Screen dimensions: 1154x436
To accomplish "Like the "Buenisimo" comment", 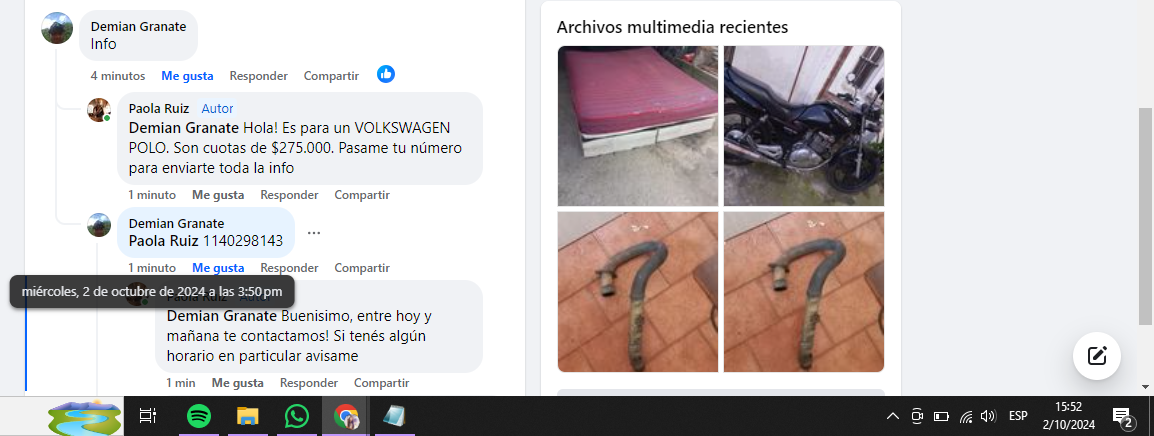I will 237,383.
